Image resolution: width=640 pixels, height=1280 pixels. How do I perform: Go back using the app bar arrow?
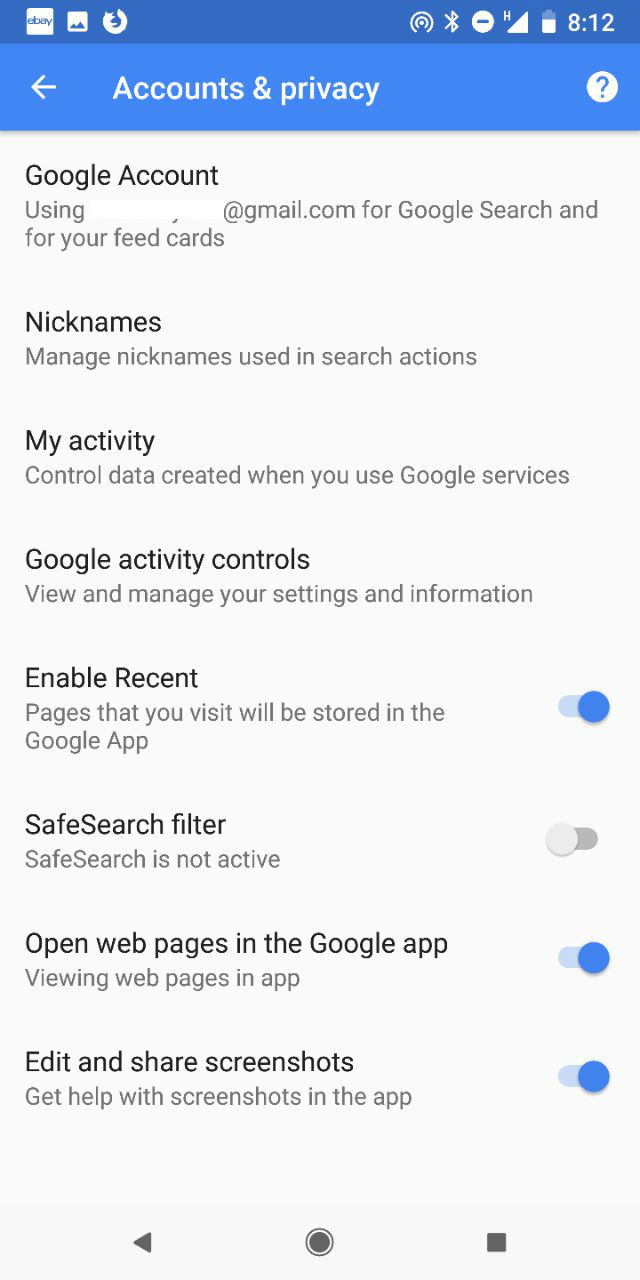pos(43,88)
